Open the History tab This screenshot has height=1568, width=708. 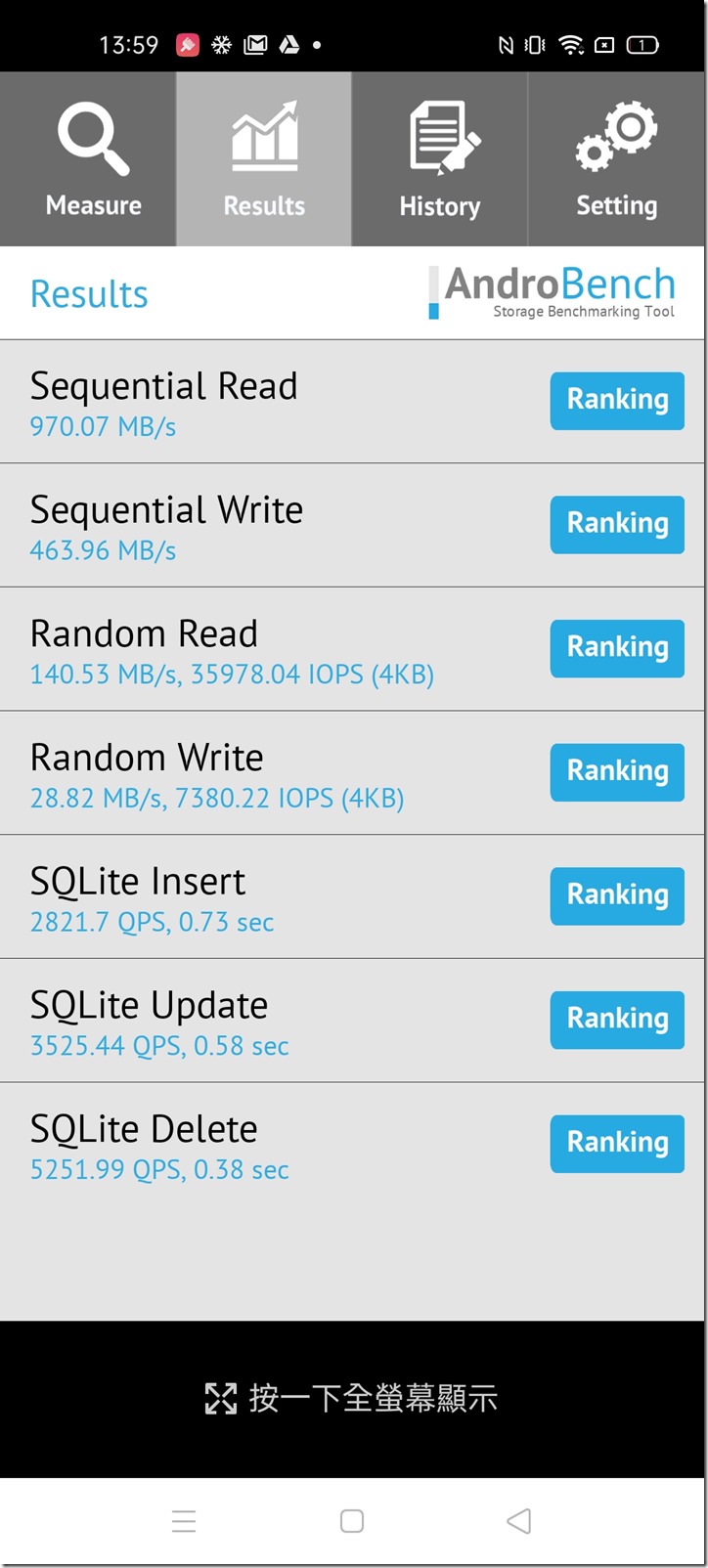(x=440, y=159)
